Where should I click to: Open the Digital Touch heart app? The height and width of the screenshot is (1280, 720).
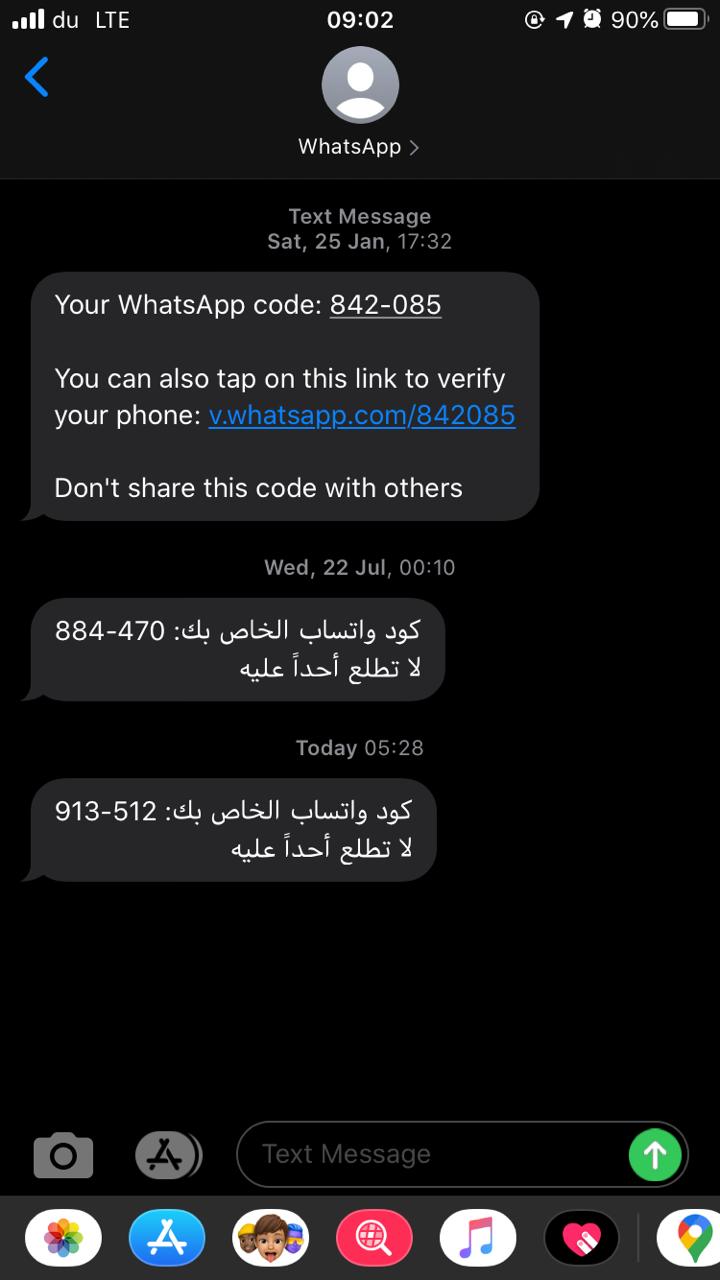pos(581,1238)
